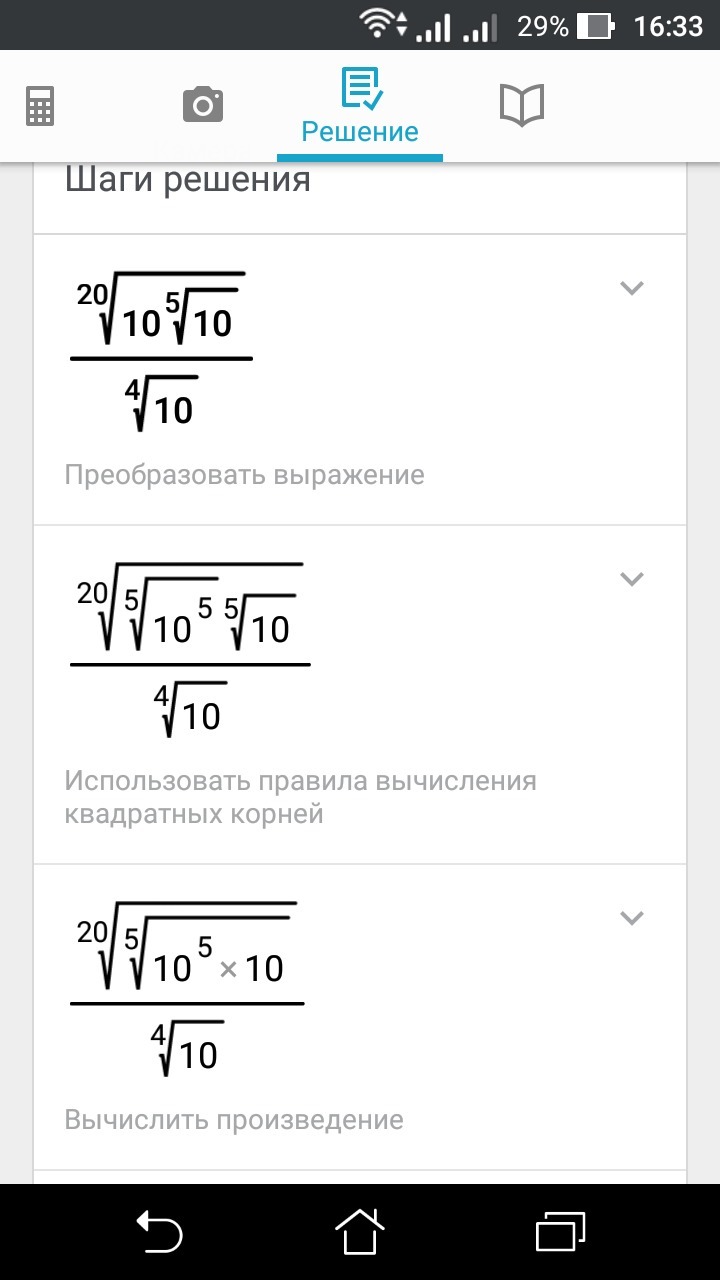Switch to the calculator tab

(40, 106)
